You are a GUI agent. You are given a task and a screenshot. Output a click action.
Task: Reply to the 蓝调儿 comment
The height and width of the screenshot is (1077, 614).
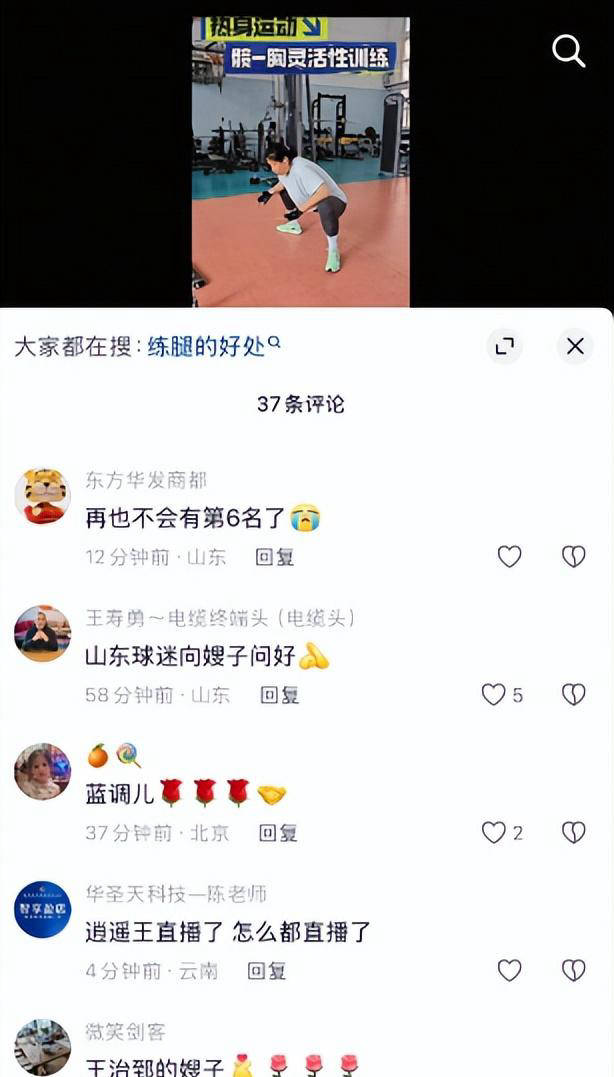278,832
